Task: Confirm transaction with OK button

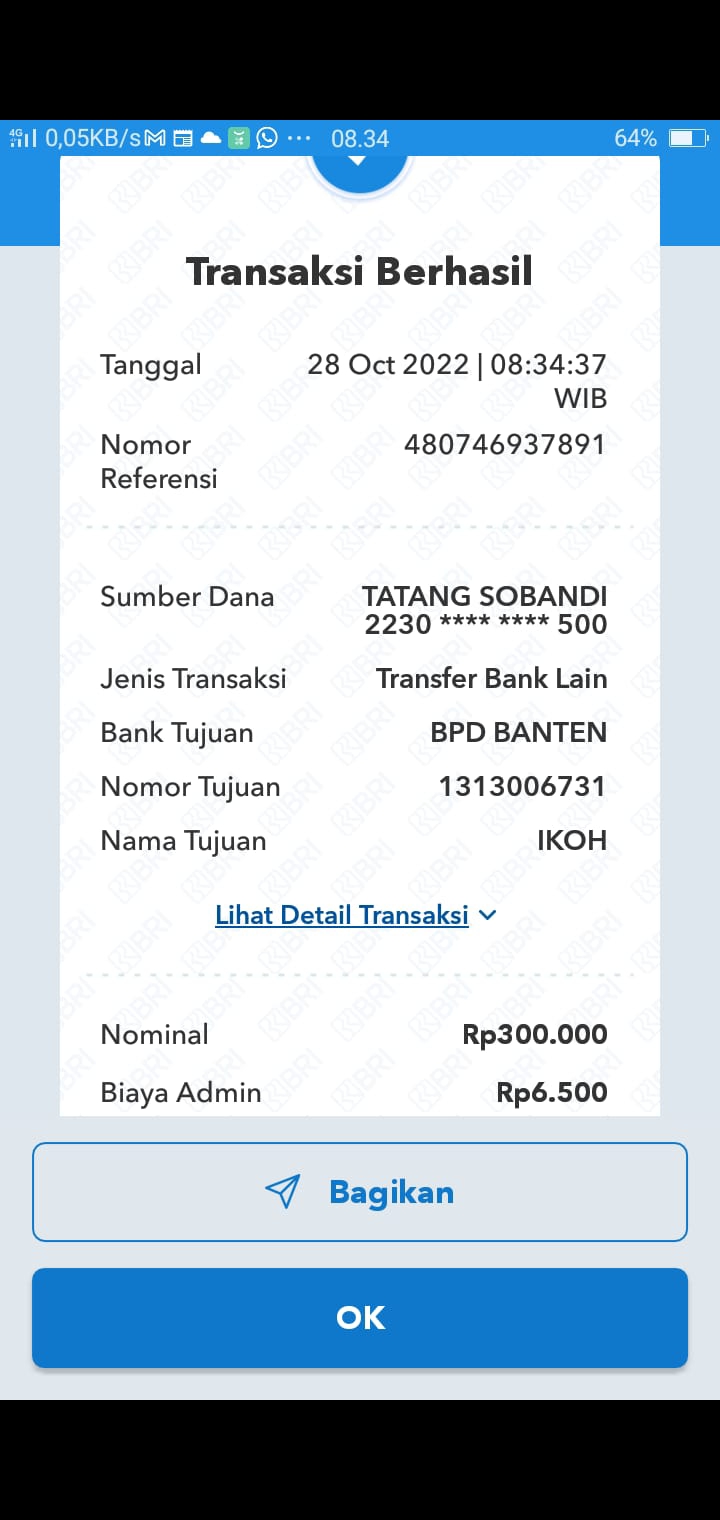Action: 359,1317
